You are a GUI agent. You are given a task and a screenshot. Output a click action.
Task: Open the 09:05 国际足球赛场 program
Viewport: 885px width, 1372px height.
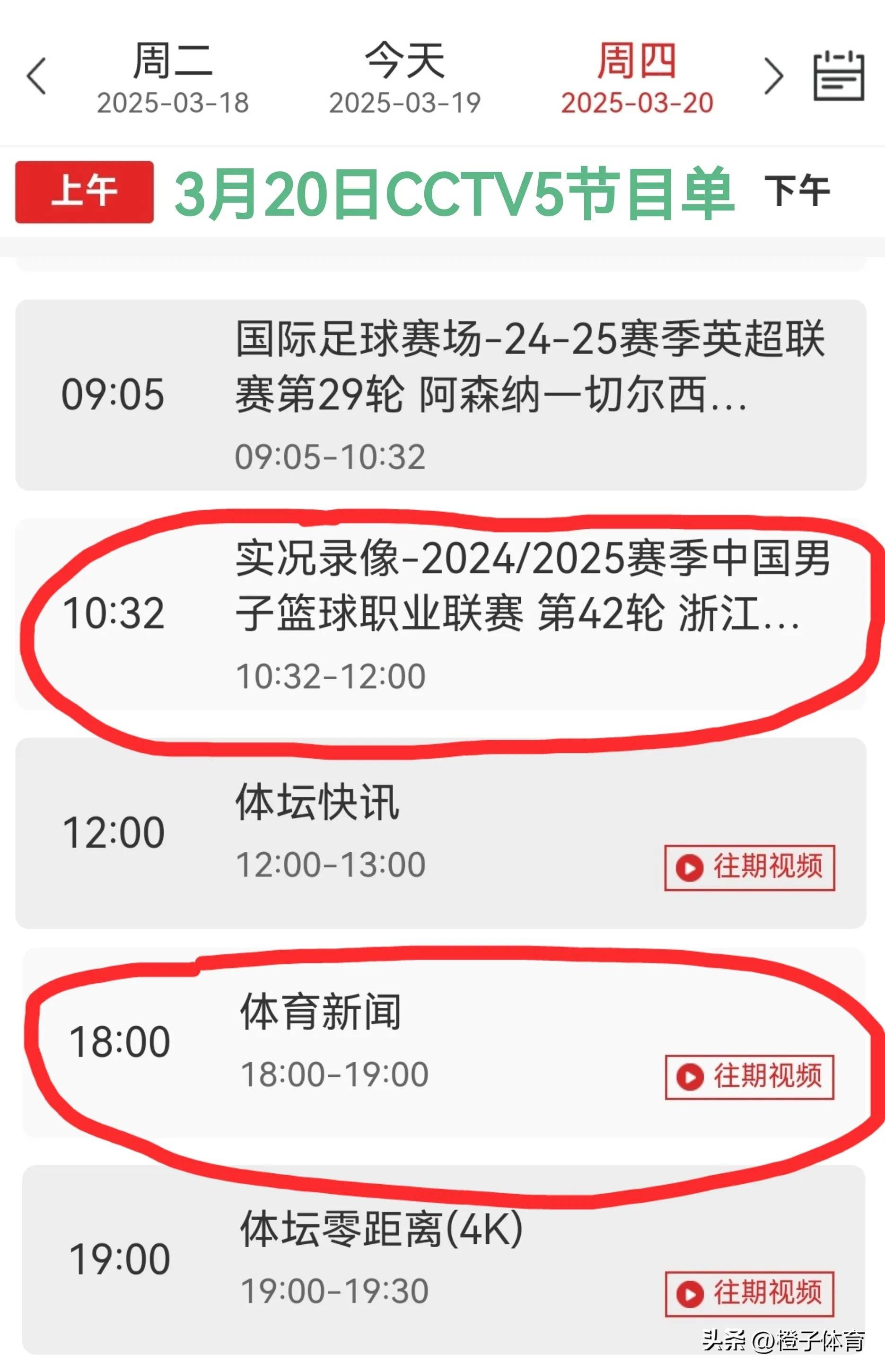coord(440,395)
